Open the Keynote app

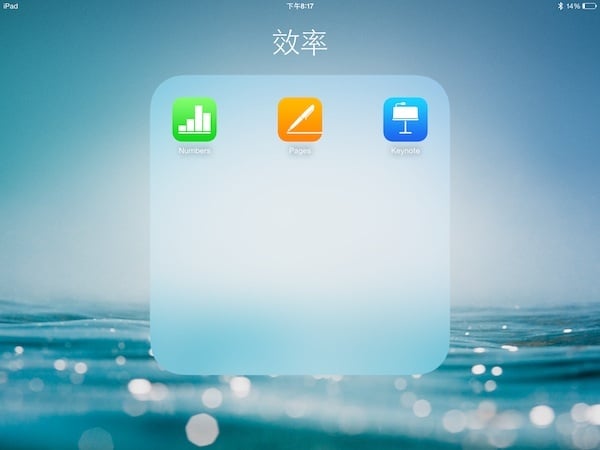[405, 119]
